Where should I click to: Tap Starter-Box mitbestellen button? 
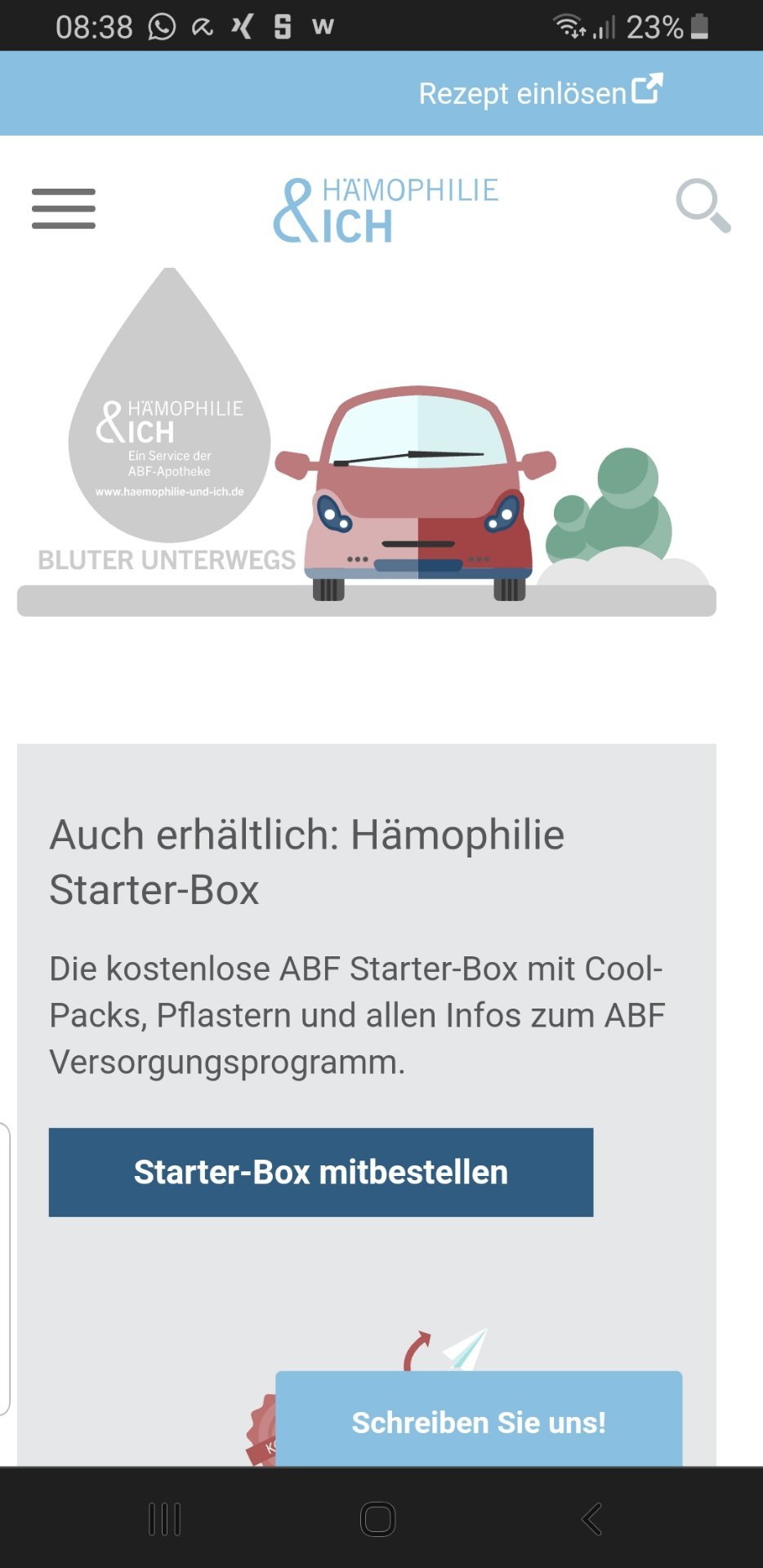pyautogui.click(x=321, y=1172)
